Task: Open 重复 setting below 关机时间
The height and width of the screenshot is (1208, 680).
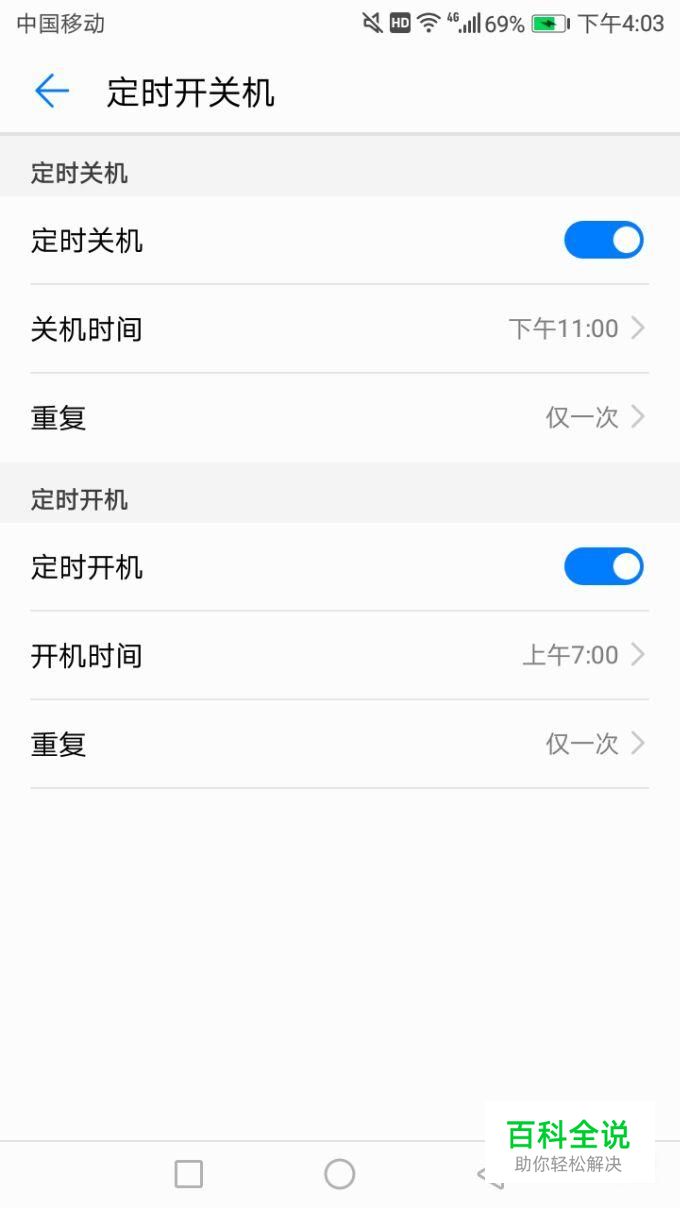Action: [339, 417]
